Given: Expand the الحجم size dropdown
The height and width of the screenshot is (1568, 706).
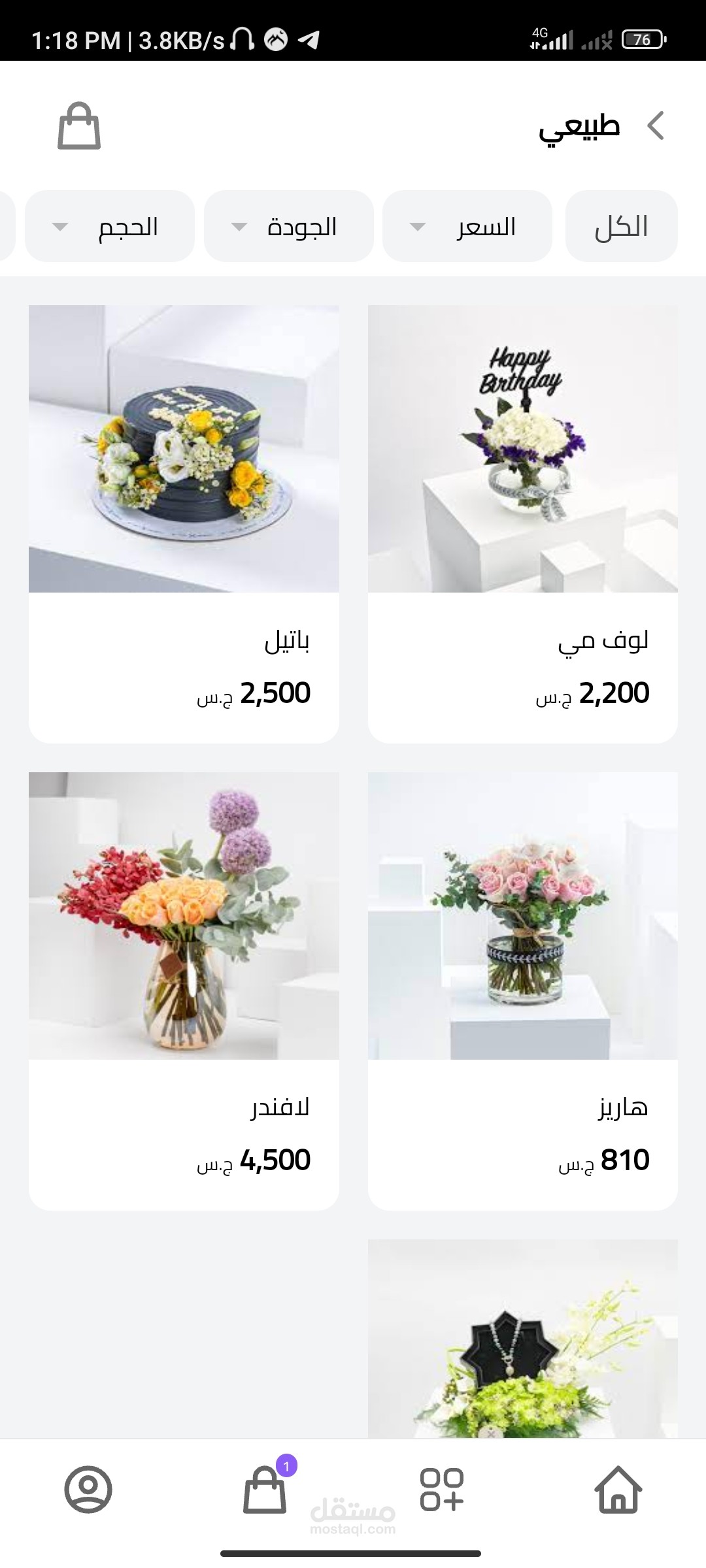Looking at the screenshot, I should [110, 227].
